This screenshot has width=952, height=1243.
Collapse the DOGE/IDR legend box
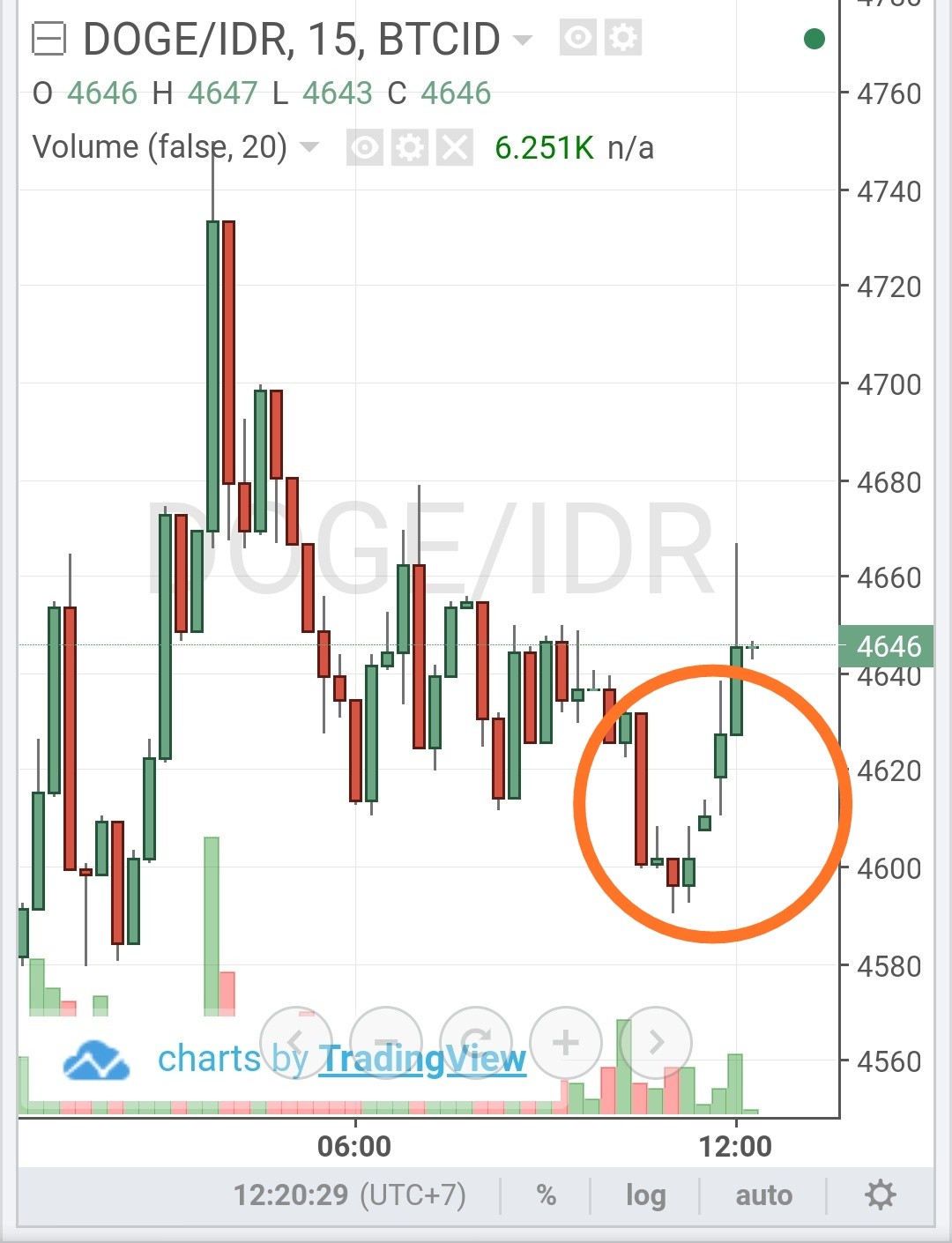point(48,40)
